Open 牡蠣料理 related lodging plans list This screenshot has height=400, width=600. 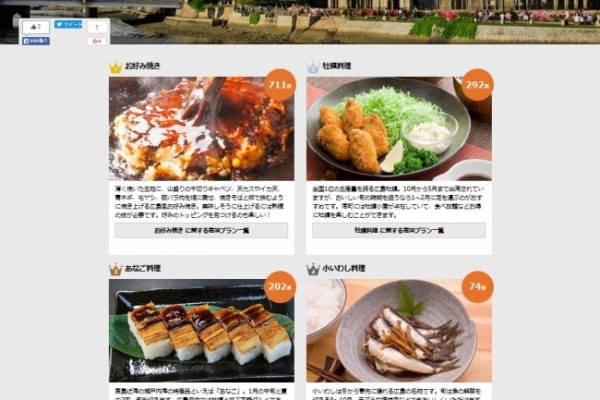398,230
